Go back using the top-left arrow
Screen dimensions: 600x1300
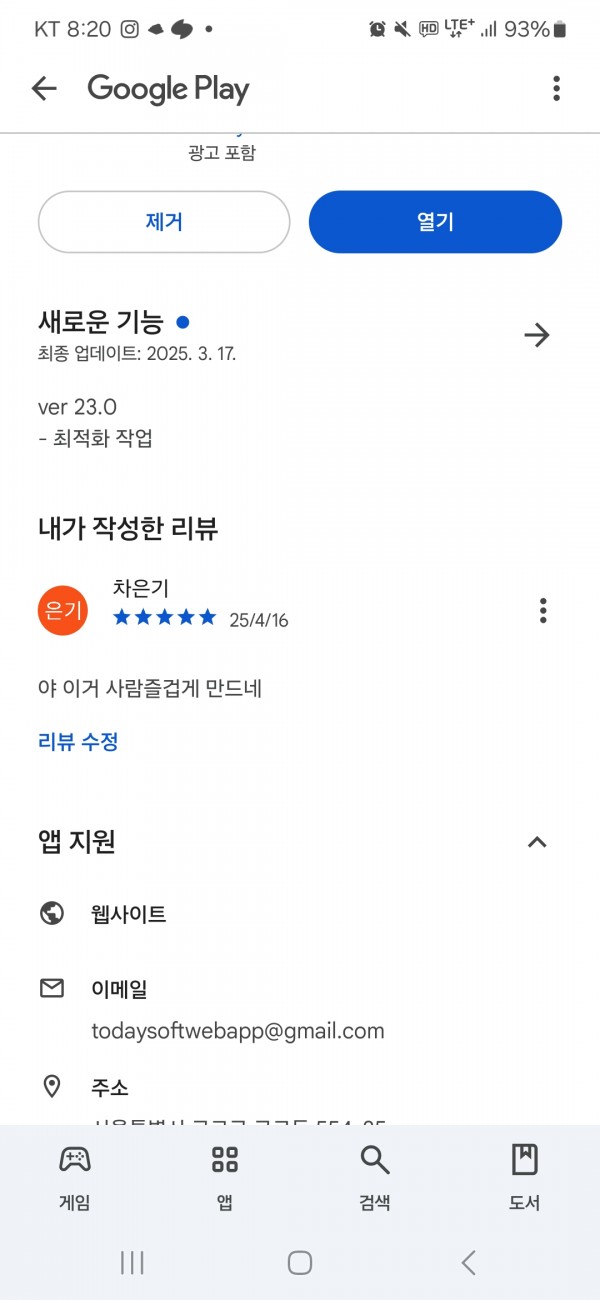click(44, 89)
